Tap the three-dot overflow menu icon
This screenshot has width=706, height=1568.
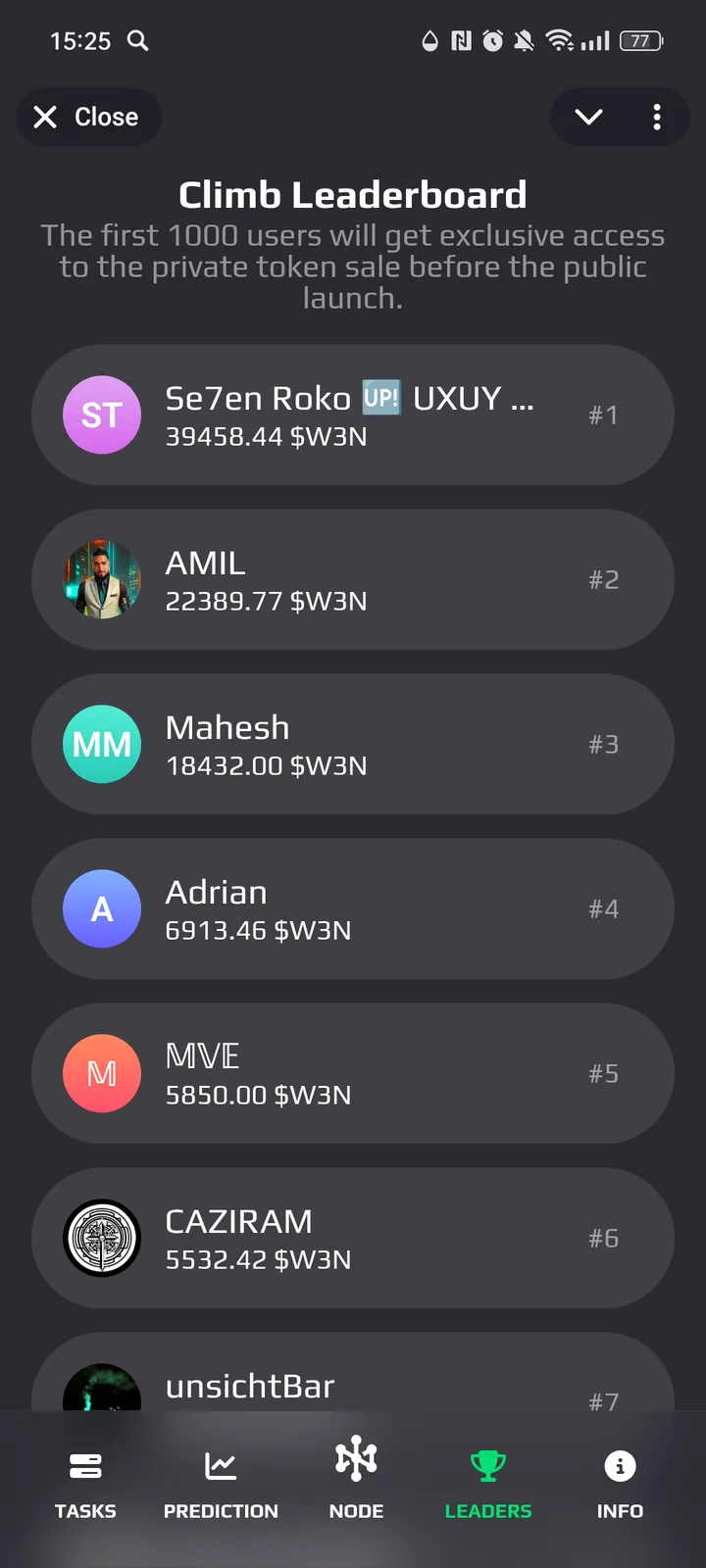tap(657, 117)
